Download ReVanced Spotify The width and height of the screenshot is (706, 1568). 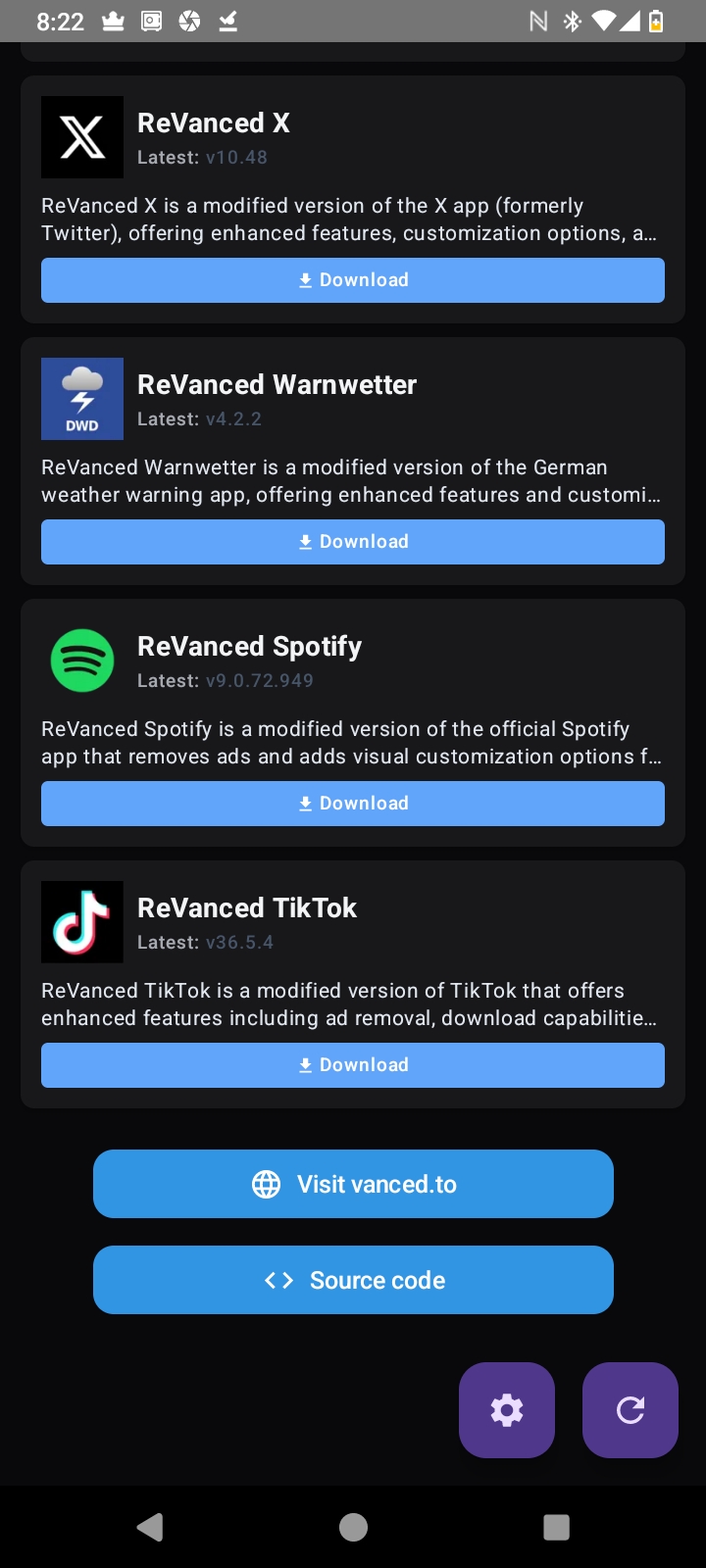(x=353, y=804)
